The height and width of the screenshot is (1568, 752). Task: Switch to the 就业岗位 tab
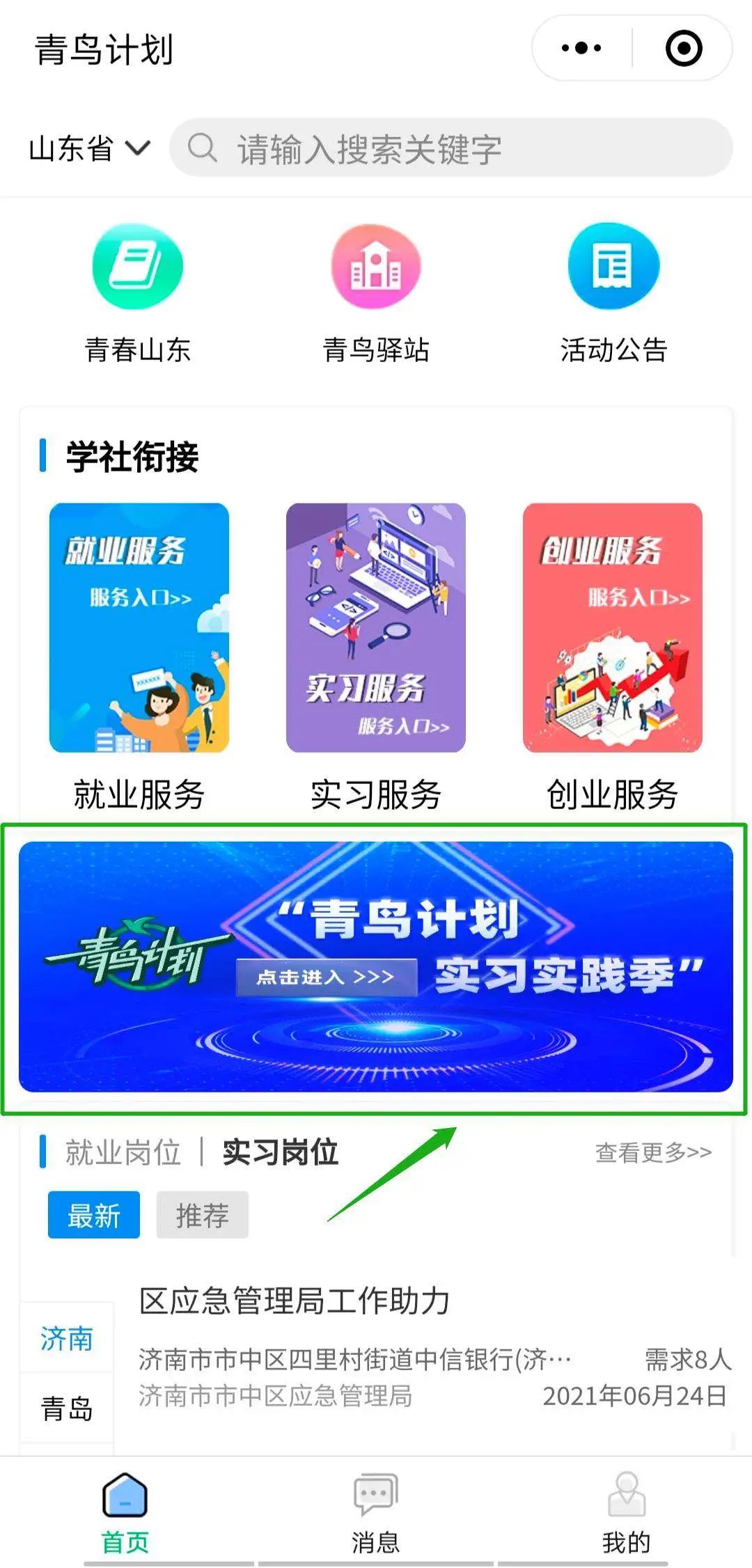tap(123, 1152)
